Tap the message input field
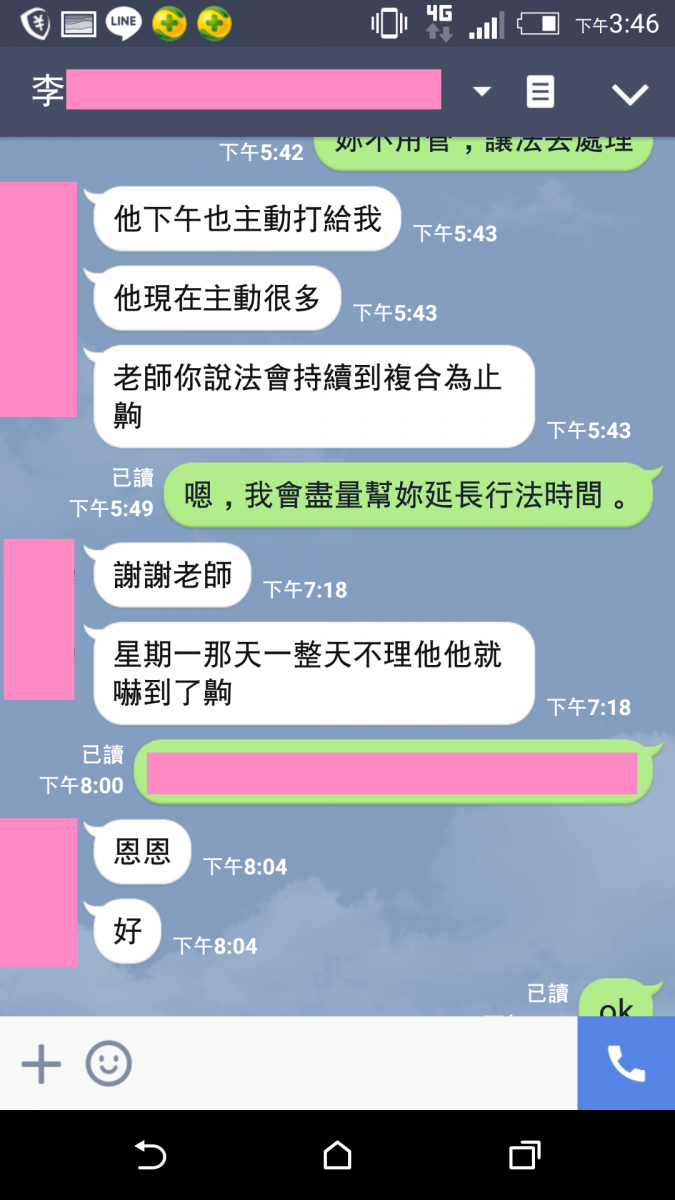The height and width of the screenshot is (1200, 675). 350,1064
